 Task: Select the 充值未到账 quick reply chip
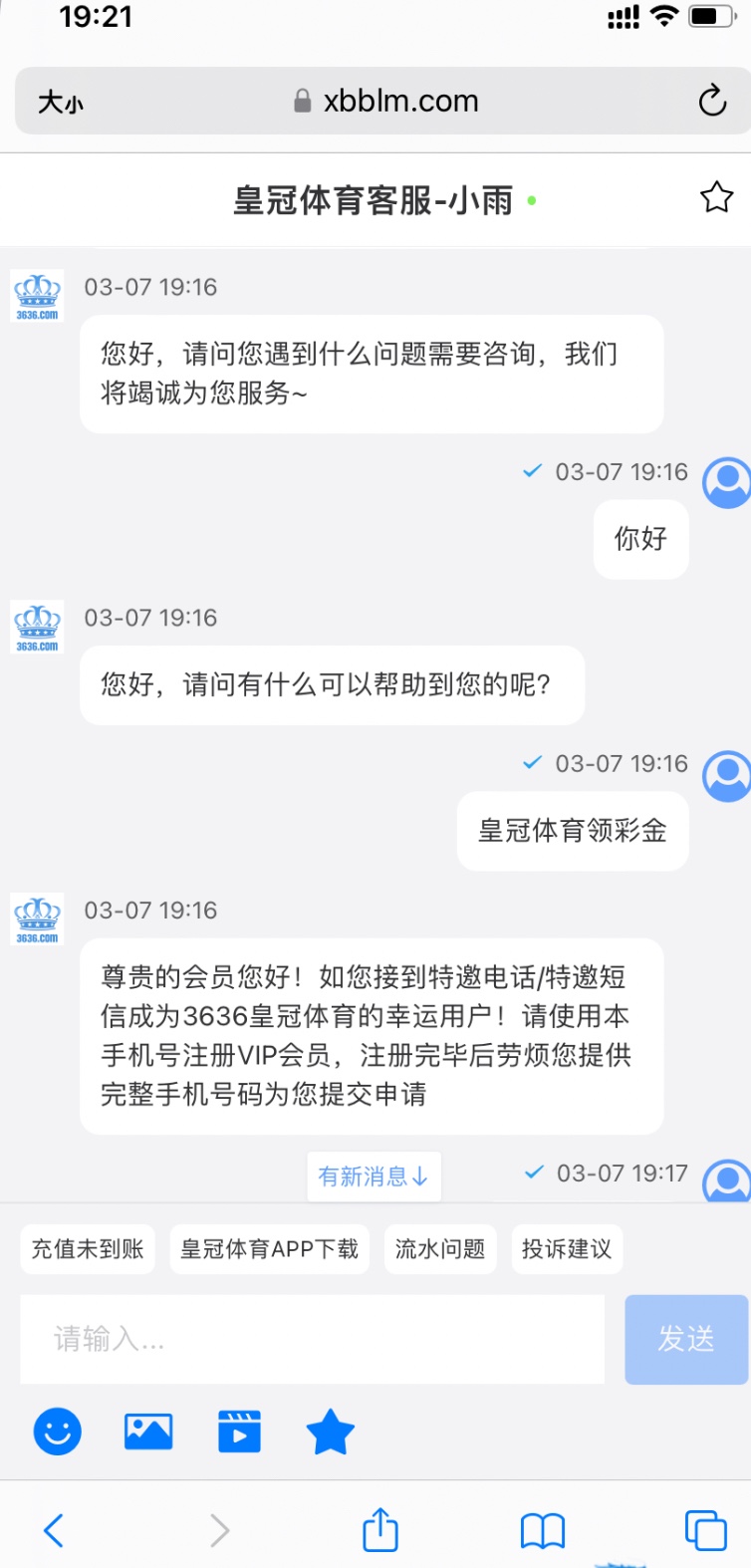88,1249
